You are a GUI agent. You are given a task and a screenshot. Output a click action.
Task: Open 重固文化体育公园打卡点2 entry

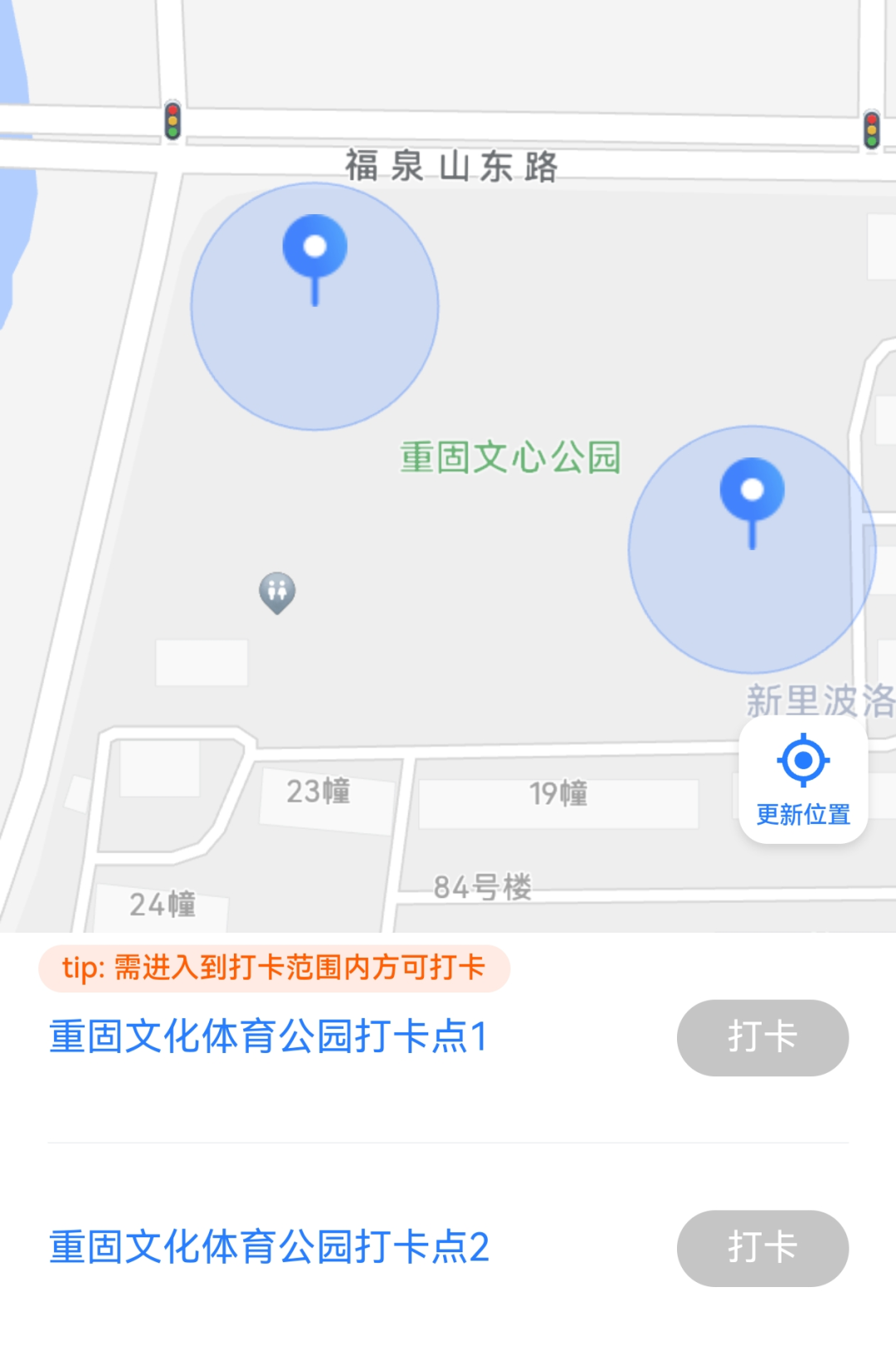point(269,1247)
